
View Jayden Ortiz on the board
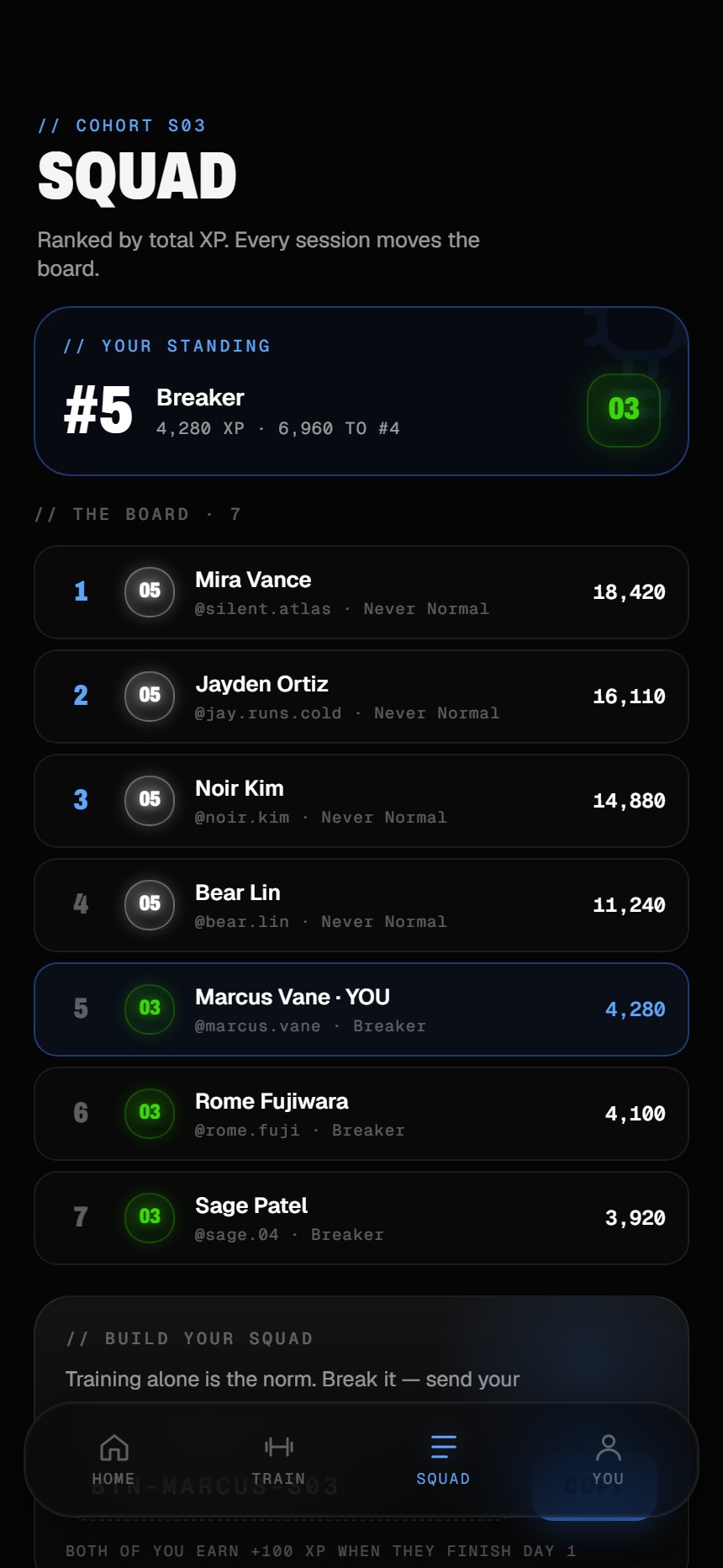[361, 697]
